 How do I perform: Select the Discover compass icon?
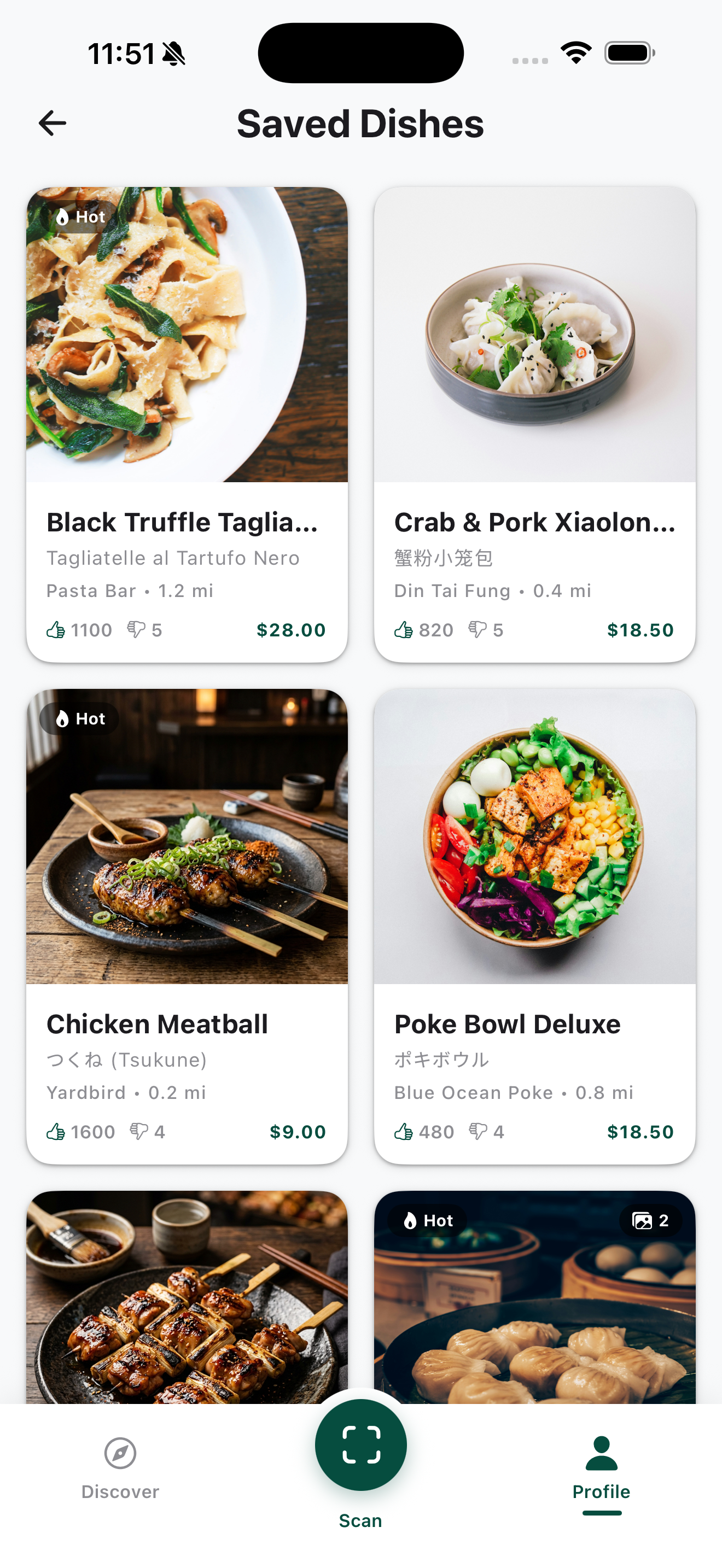pos(120,1454)
